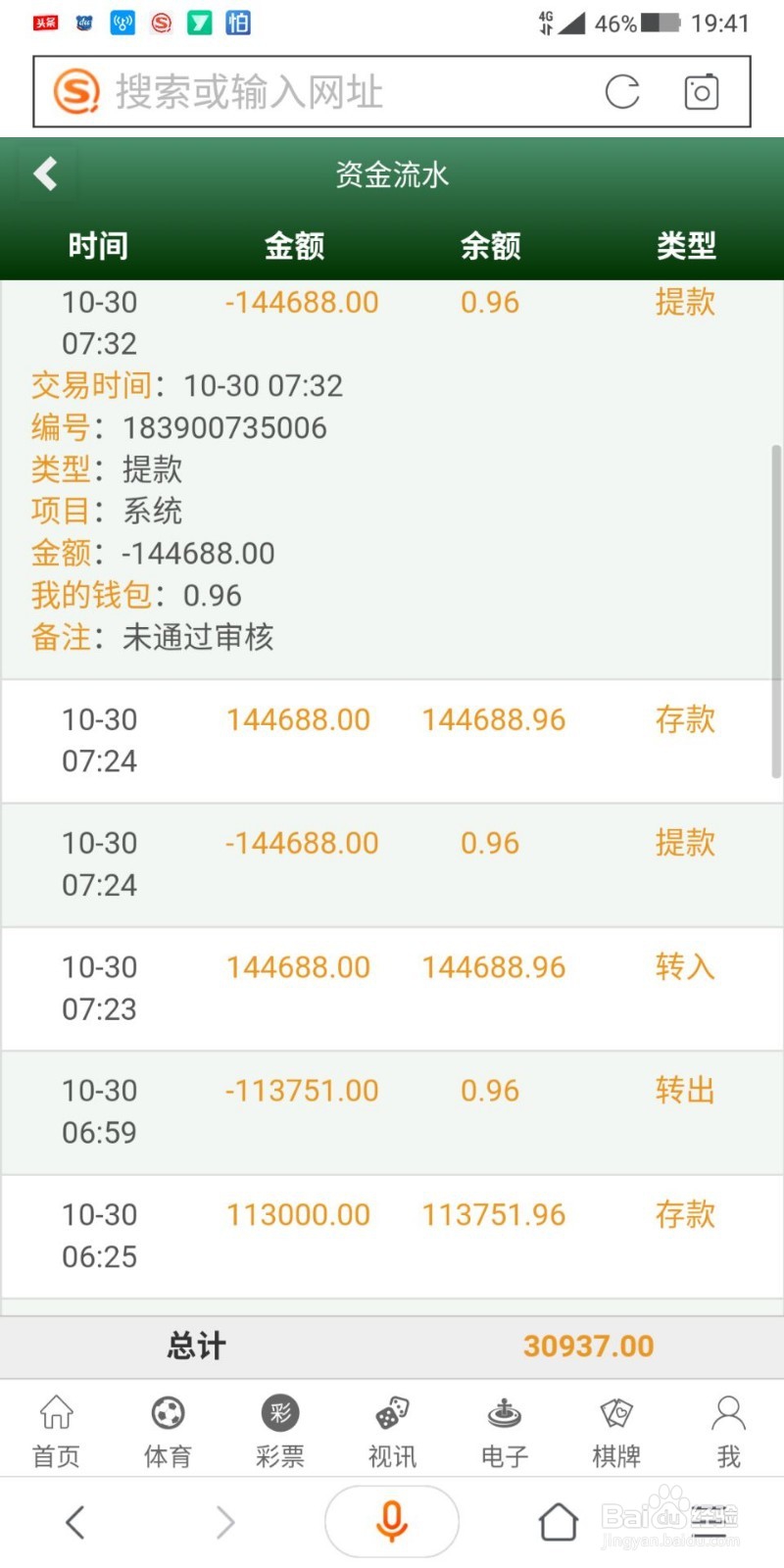This screenshot has height=1568, width=784.
Task: Go back using the green back arrow
Action: coord(45,172)
